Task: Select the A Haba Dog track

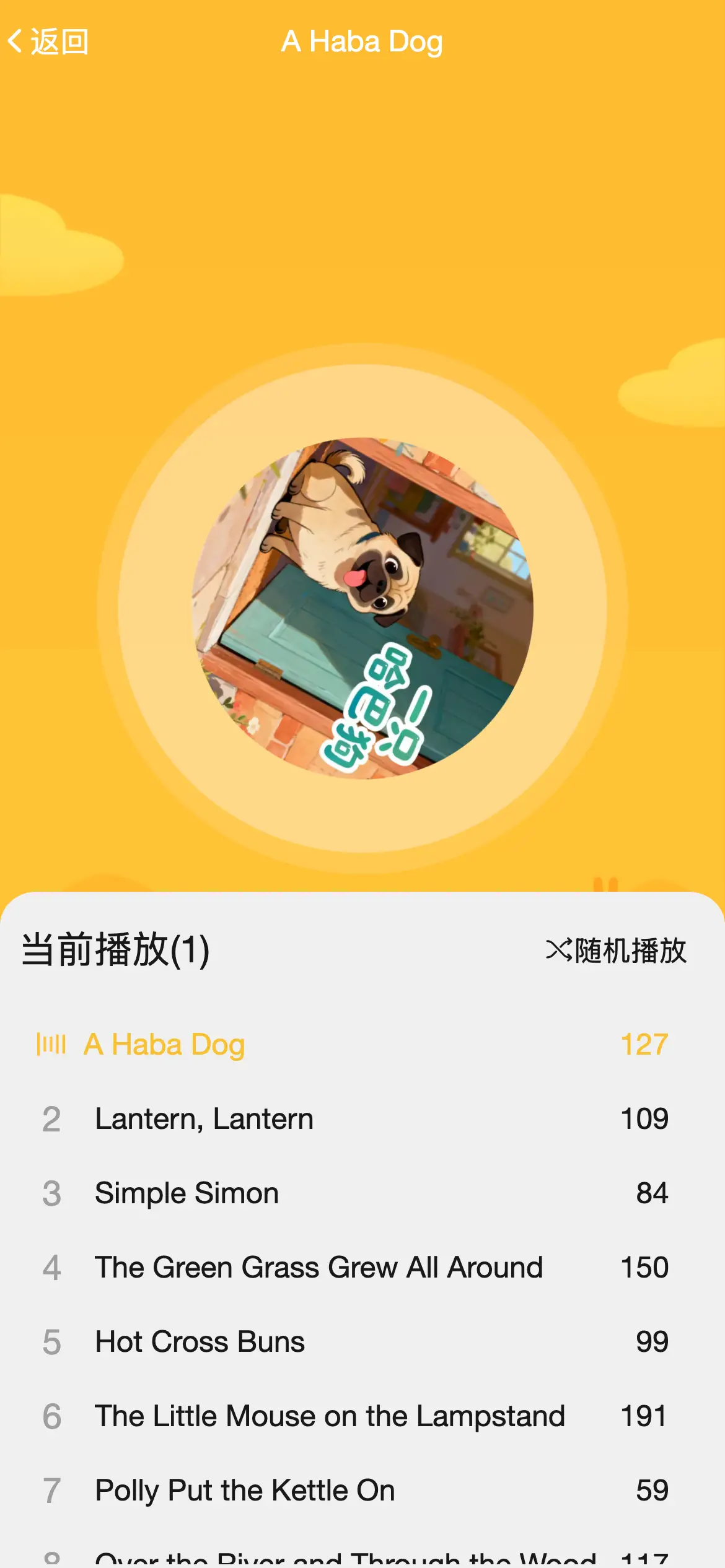Action: click(x=164, y=1045)
